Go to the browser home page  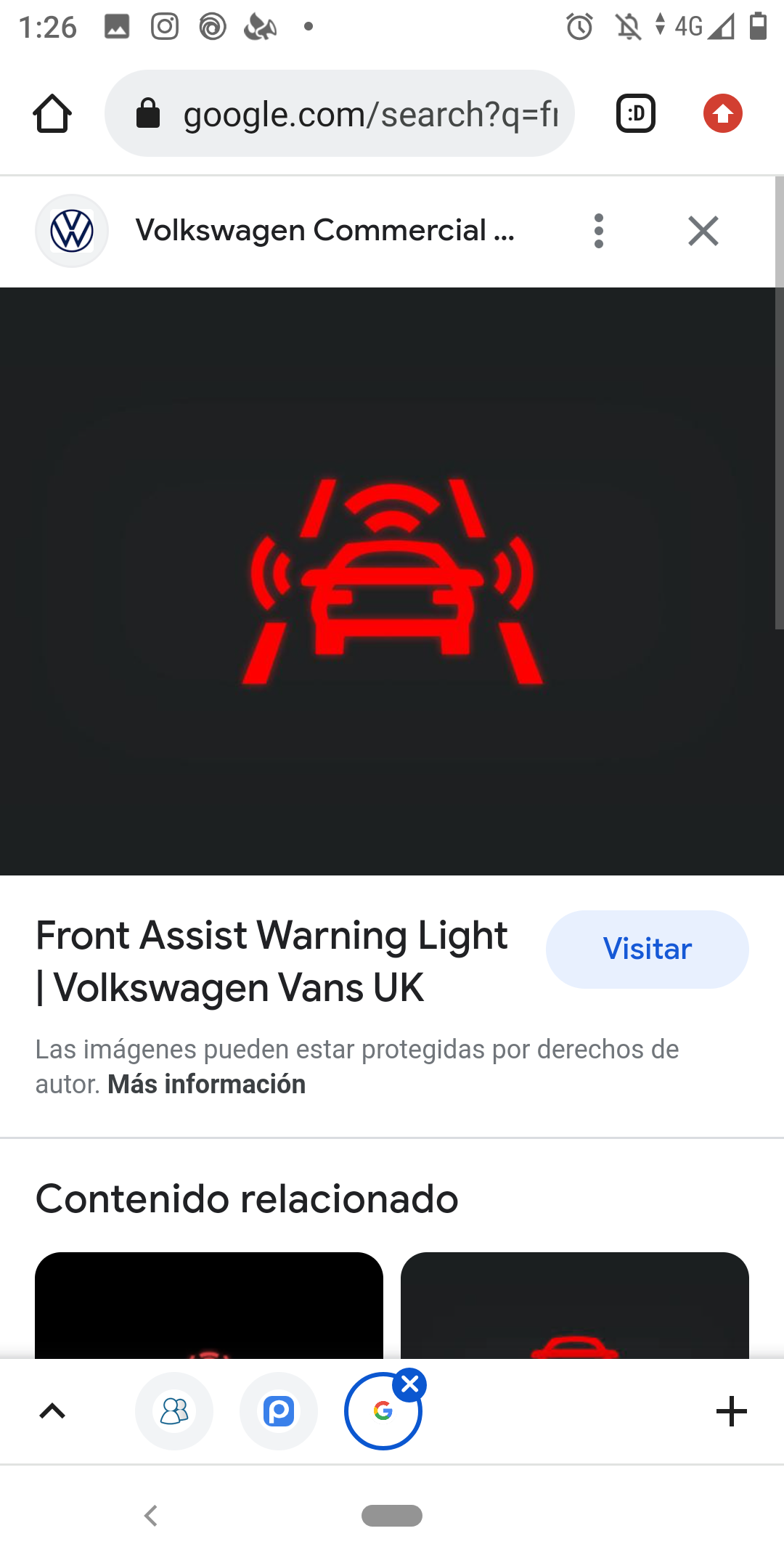[52, 114]
